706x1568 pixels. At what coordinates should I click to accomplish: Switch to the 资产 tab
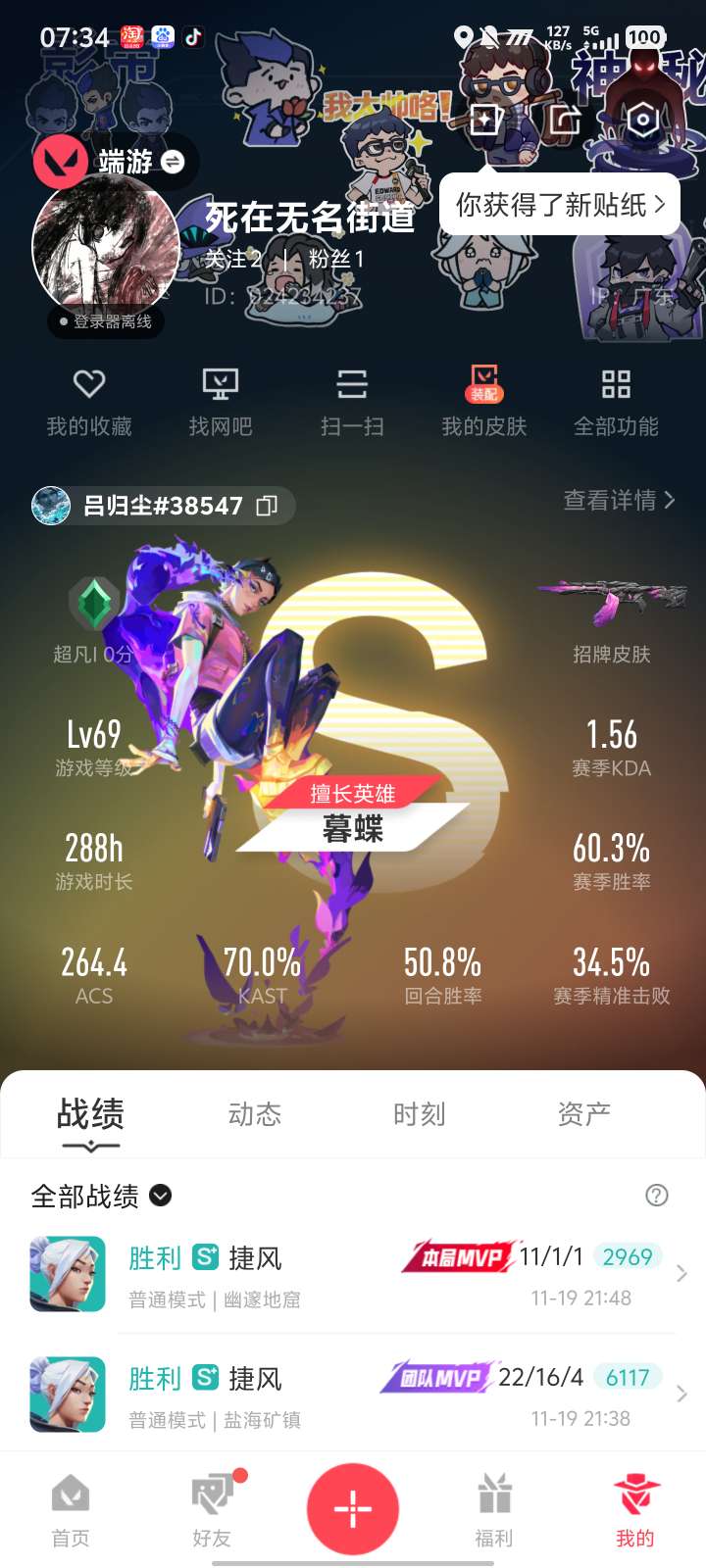tap(583, 1114)
